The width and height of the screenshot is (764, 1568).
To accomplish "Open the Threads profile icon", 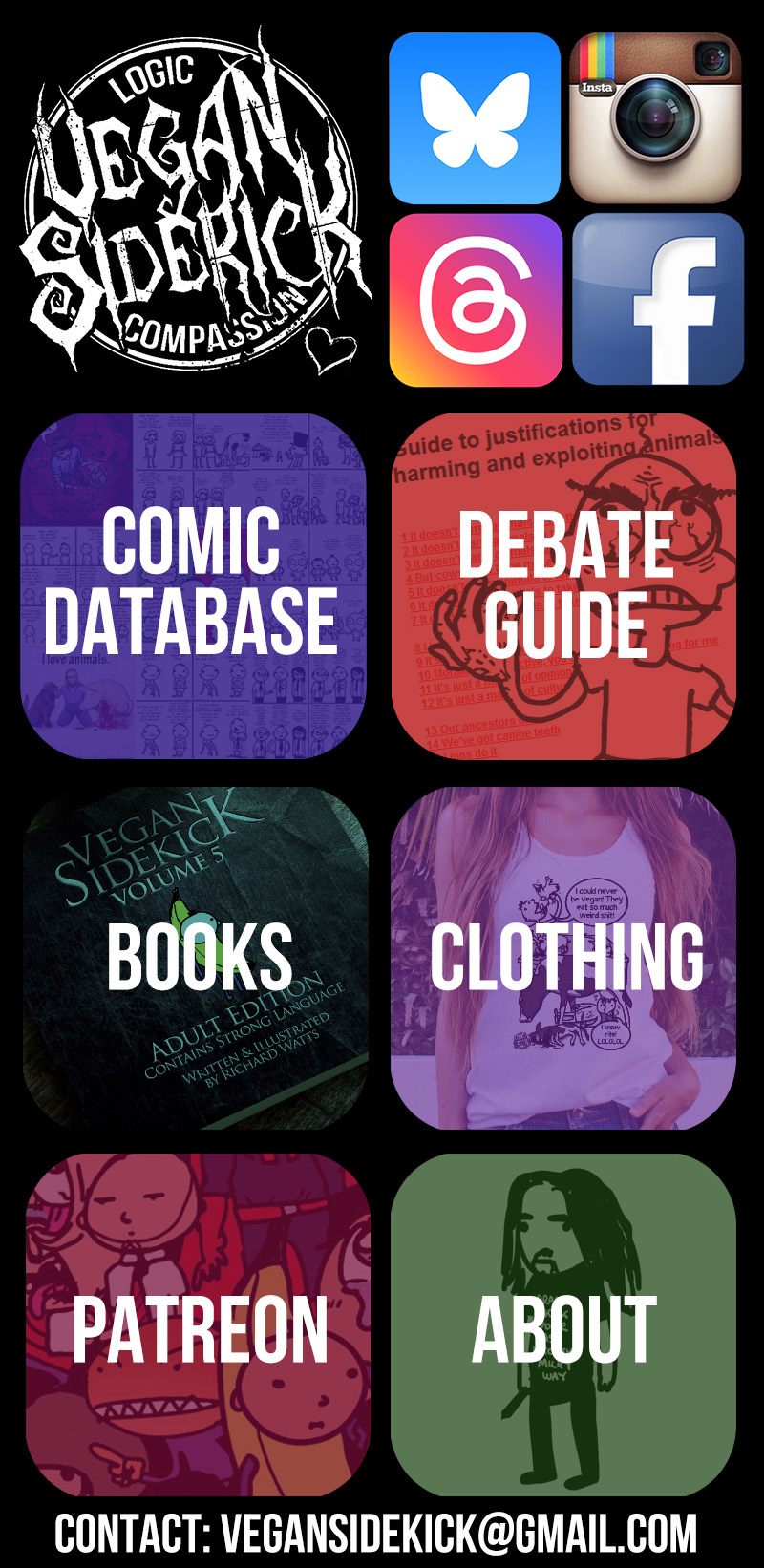I will [x=475, y=300].
